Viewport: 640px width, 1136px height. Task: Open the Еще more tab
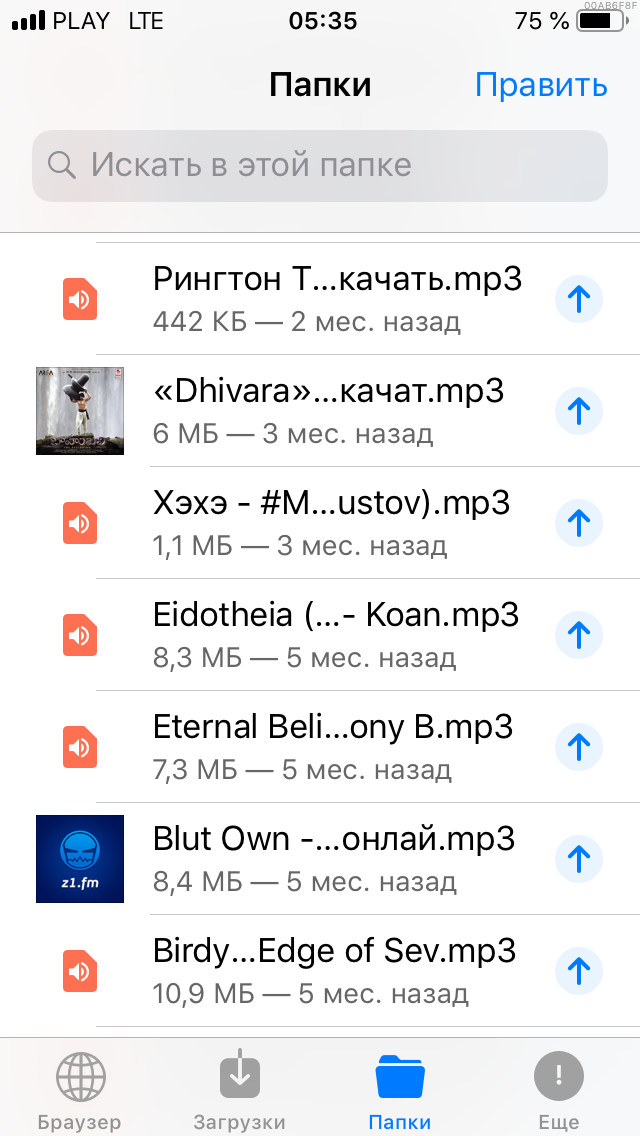click(559, 1090)
